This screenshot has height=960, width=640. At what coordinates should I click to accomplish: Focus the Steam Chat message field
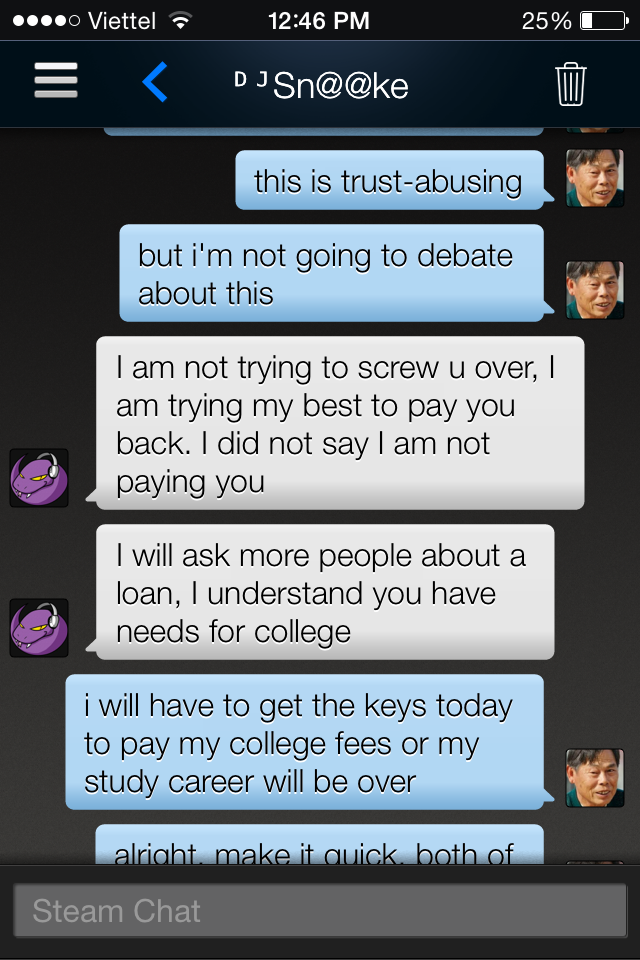point(320,911)
